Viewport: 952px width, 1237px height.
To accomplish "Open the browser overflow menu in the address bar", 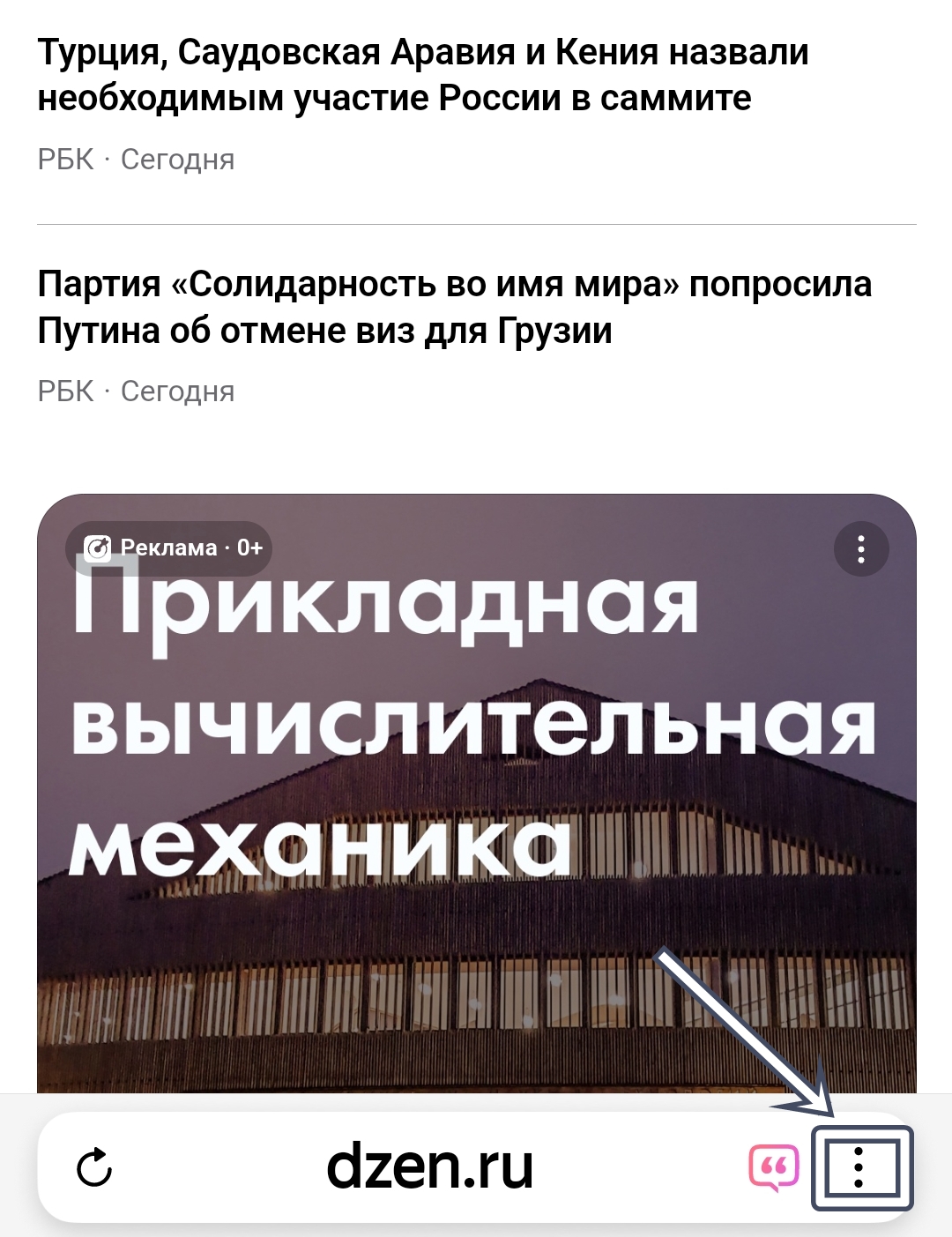I will (859, 1168).
